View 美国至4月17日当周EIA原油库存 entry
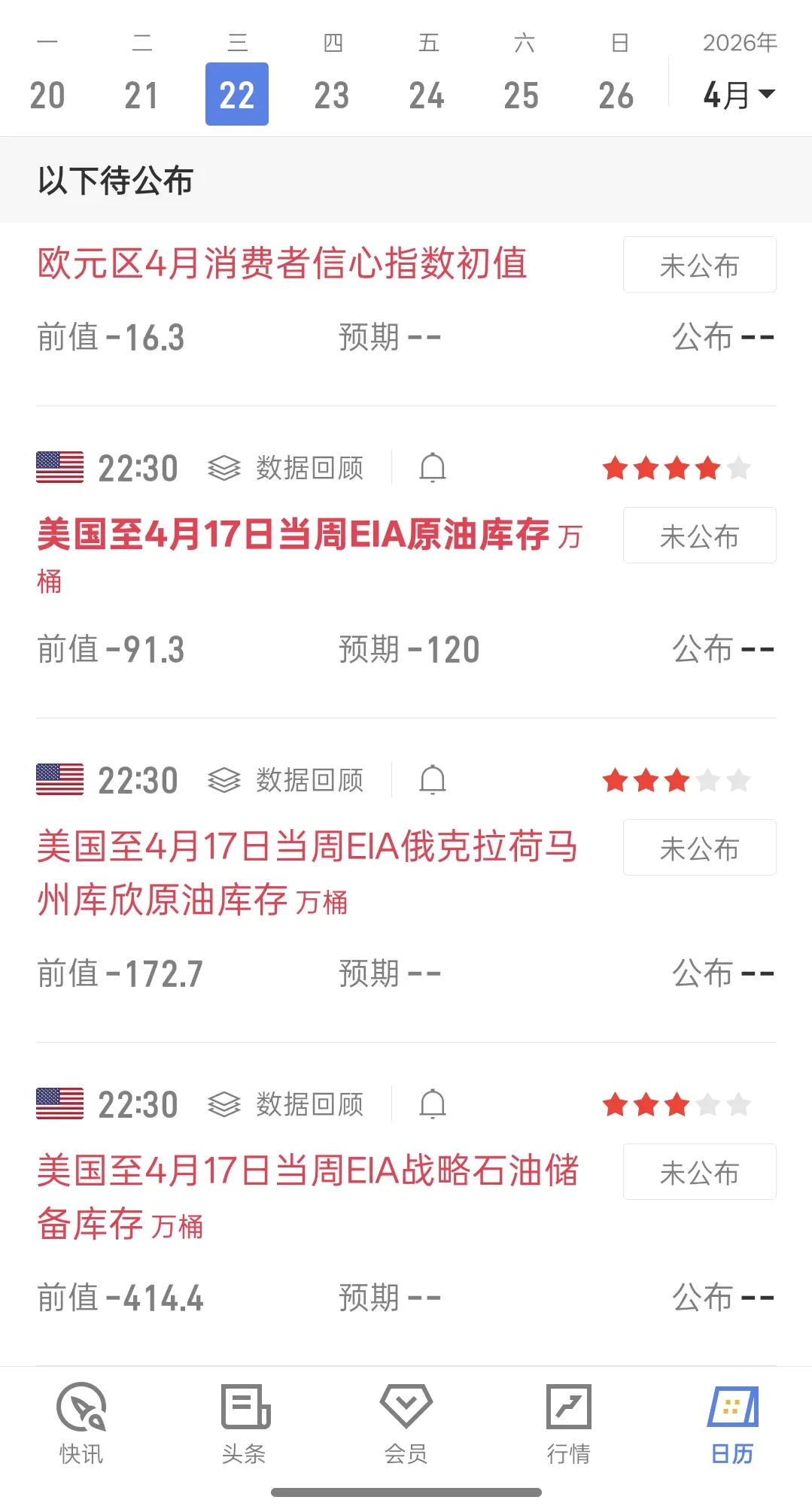Screen dimensions: 812x1512 293,535
